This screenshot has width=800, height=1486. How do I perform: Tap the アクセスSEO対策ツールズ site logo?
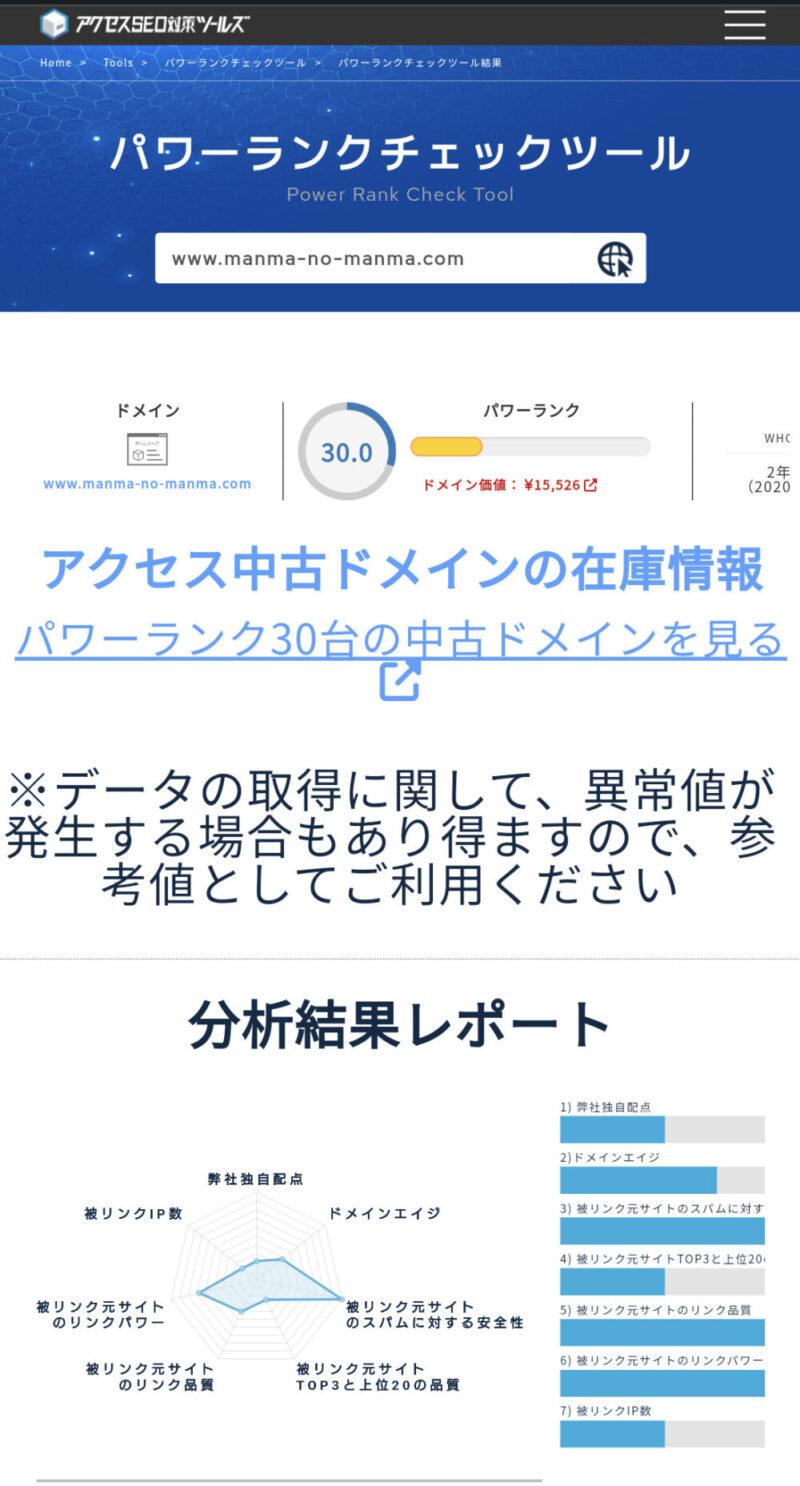(x=145, y=24)
